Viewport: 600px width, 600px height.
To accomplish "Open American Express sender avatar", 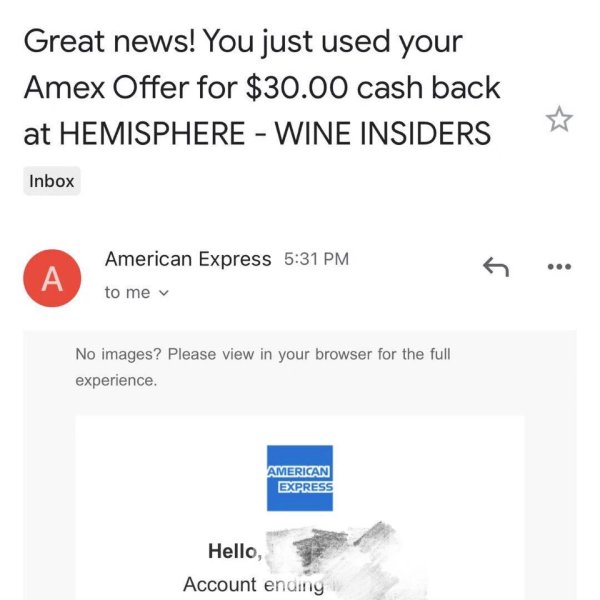I will pos(50,280).
